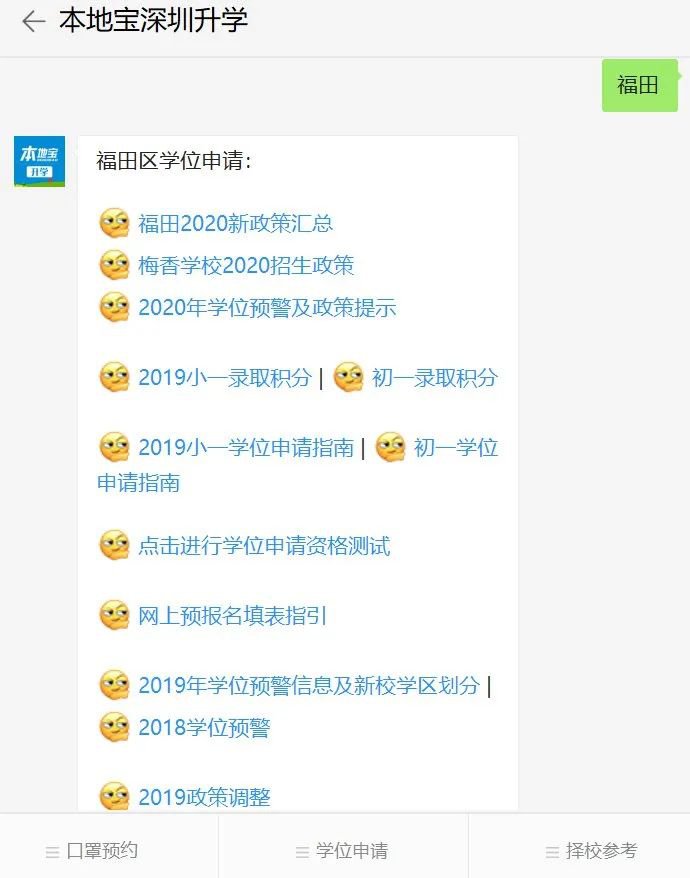This screenshot has width=690, height=878.
Task: Open the 2019政策调整 link
Action: coord(204,798)
